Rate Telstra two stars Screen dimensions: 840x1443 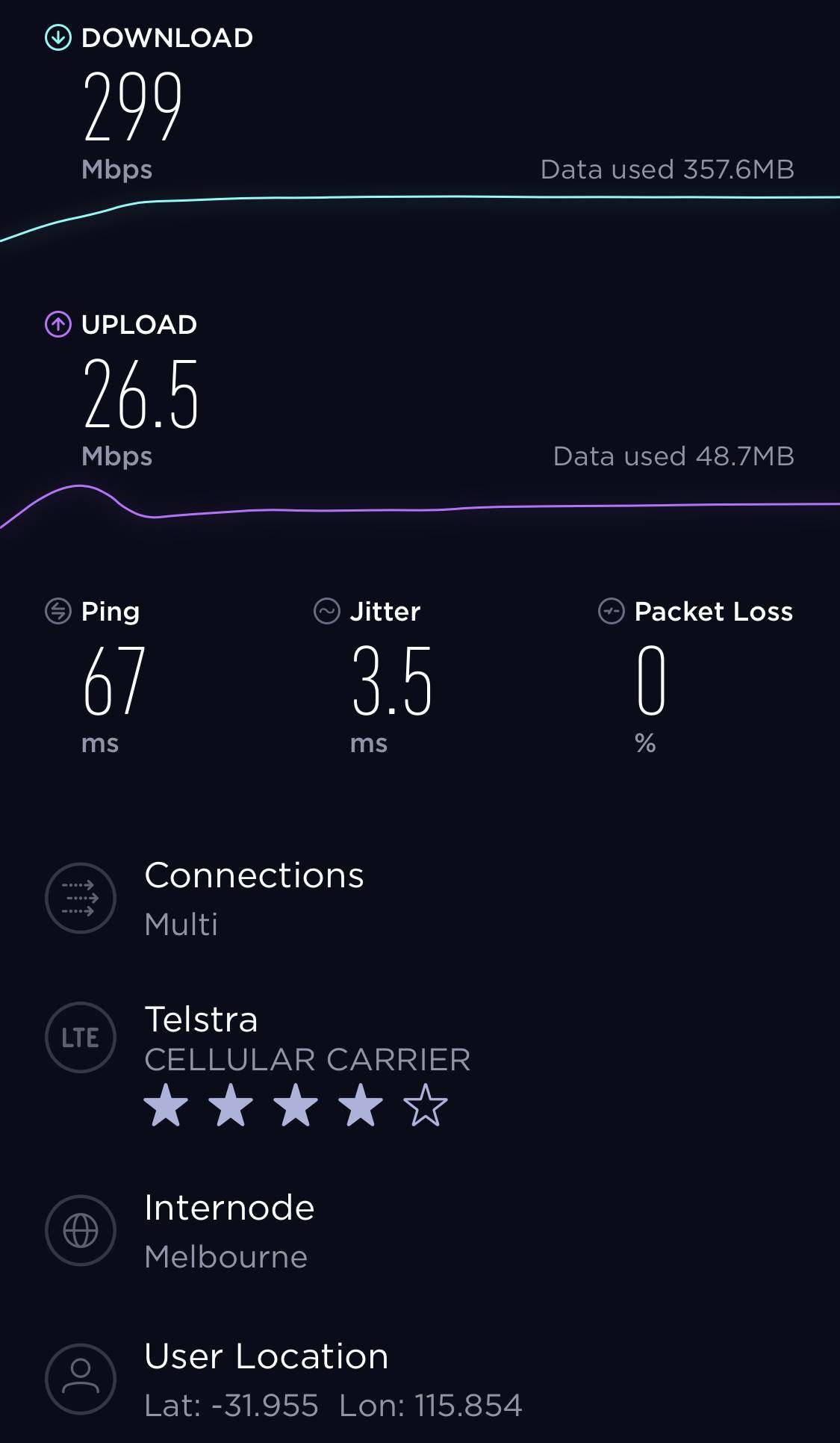point(231,1106)
